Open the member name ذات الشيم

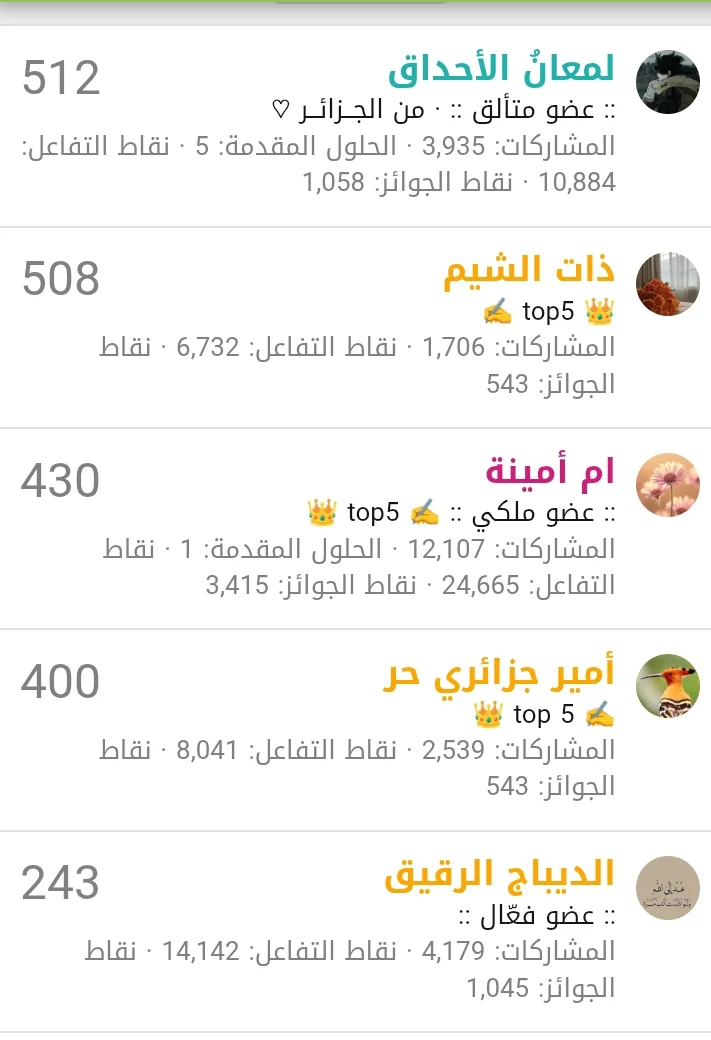pyautogui.click(x=529, y=271)
